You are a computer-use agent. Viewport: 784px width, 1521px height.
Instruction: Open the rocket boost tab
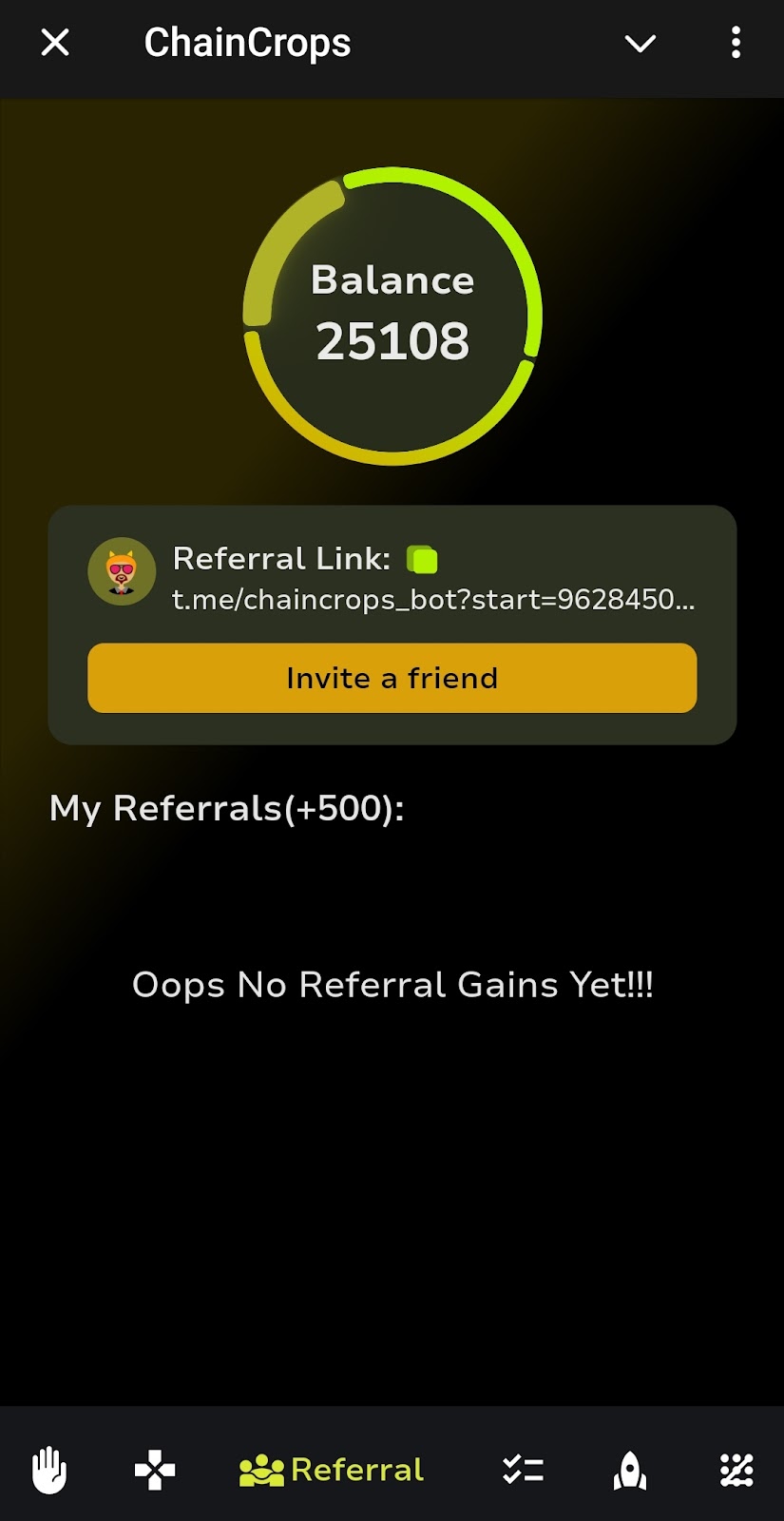click(x=630, y=1471)
